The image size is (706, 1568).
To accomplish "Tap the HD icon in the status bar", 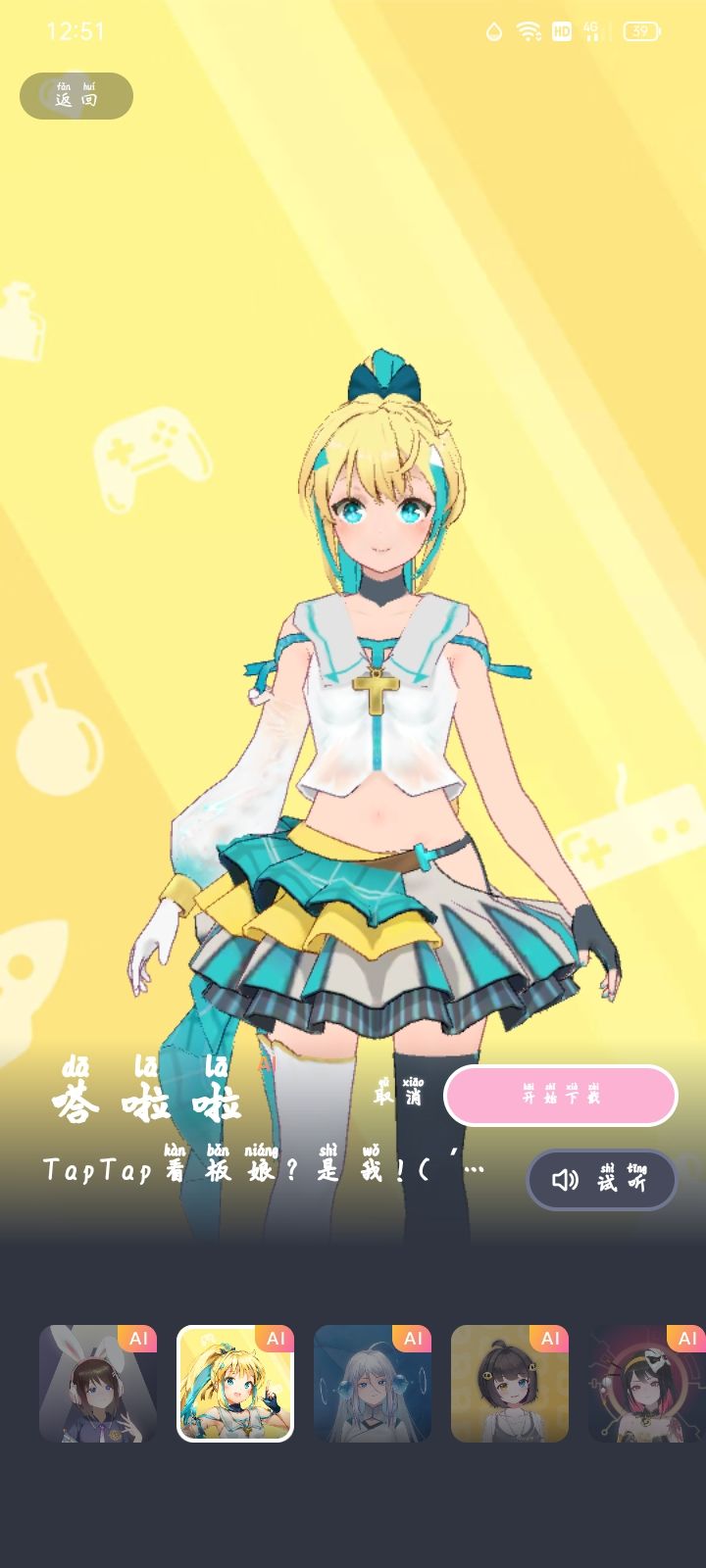I will [x=562, y=32].
